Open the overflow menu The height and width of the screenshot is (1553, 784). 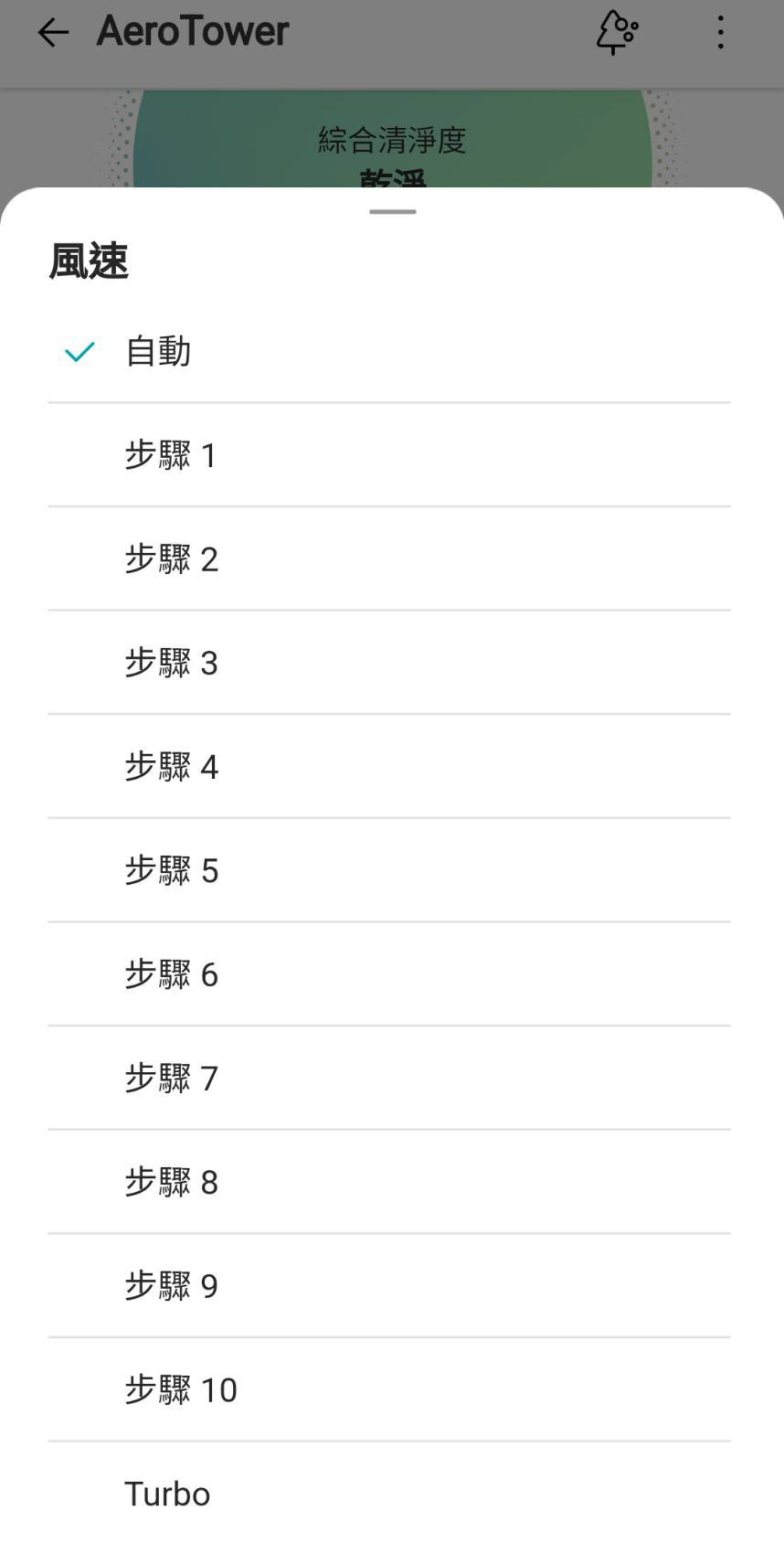pyautogui.click(x=720, y=33)
